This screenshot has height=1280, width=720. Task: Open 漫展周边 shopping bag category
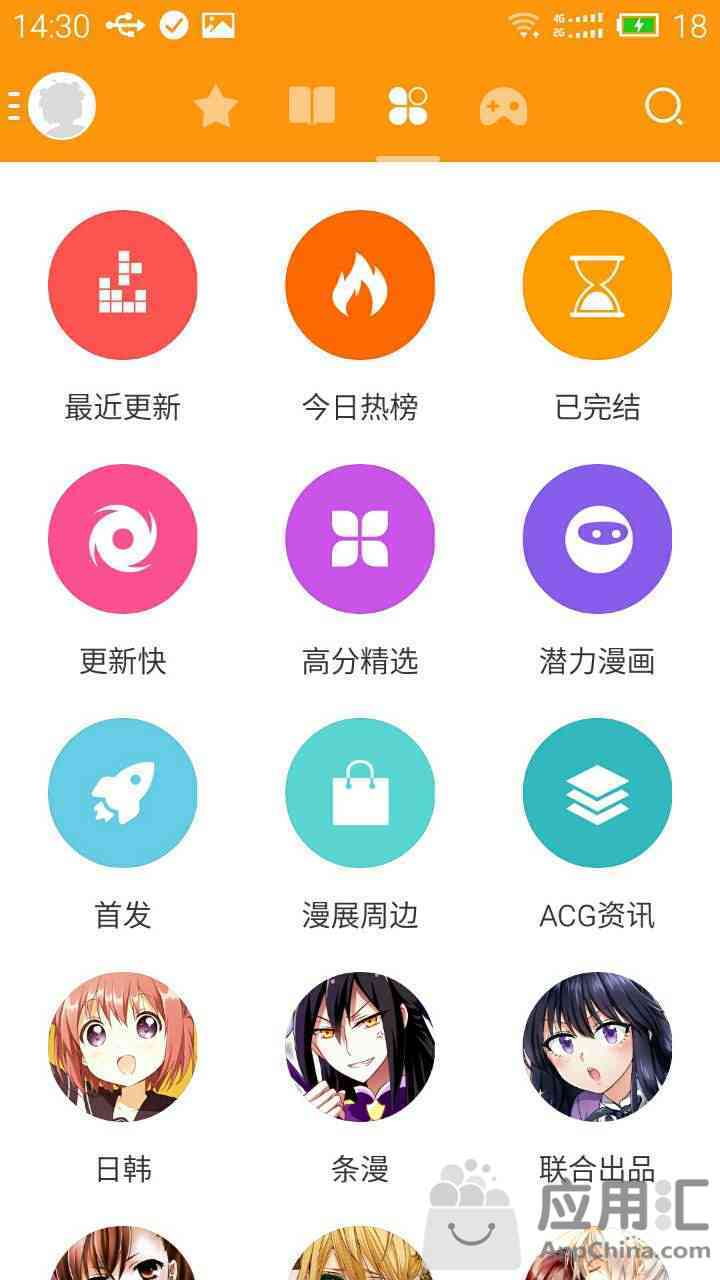[x=360, y=793]
